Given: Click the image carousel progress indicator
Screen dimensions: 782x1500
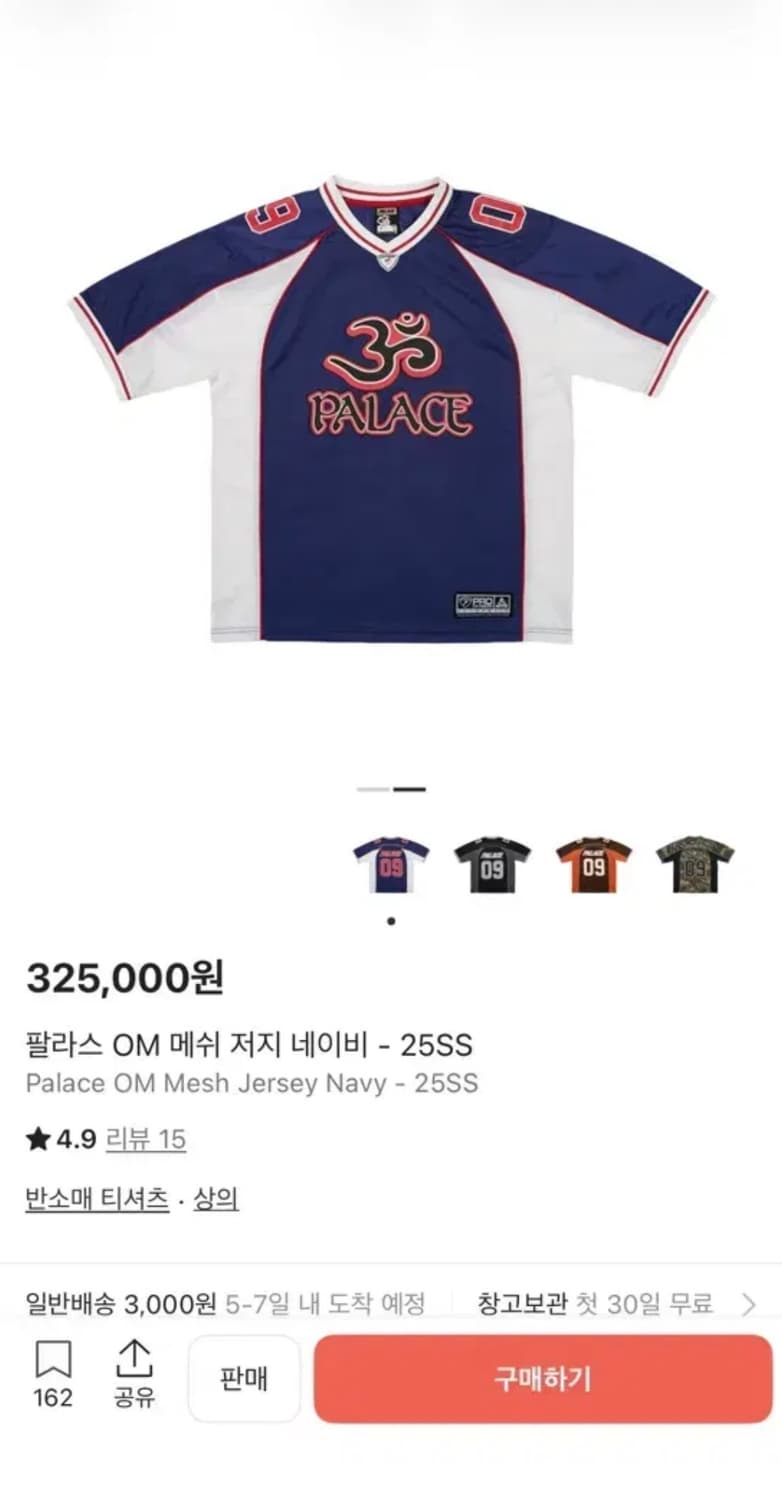Looking at the screenshot, I should 393,791.
